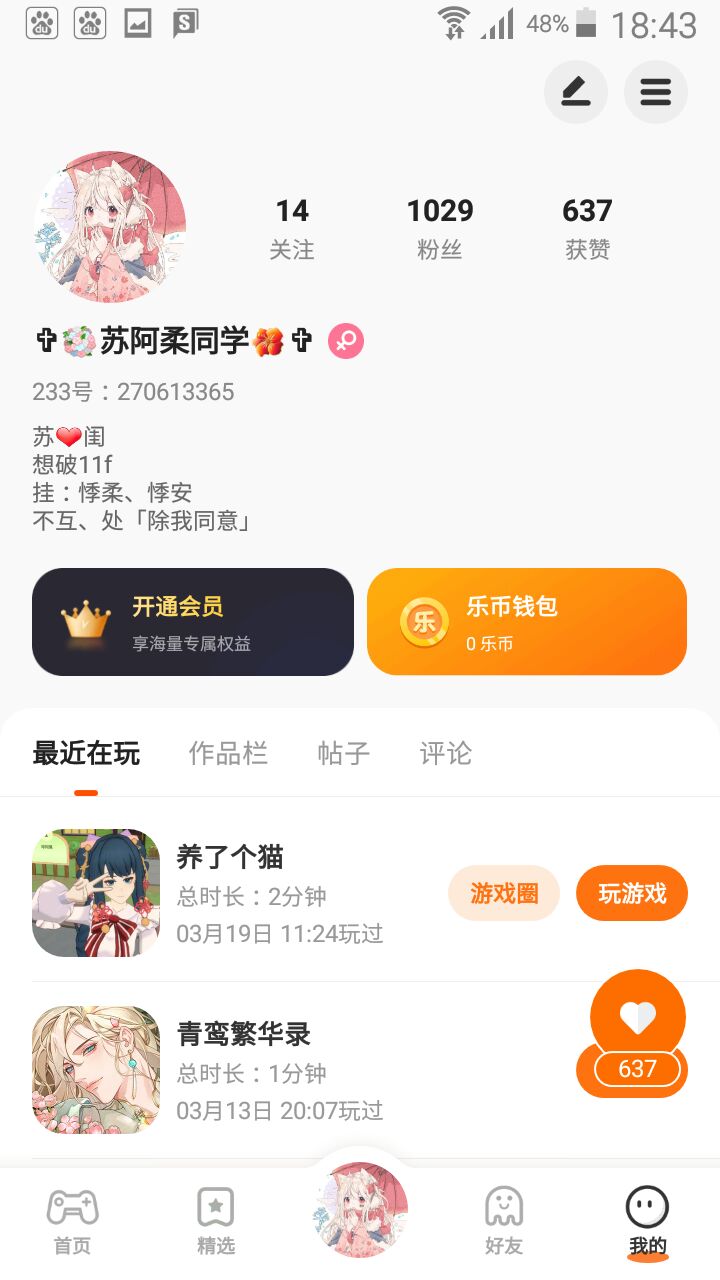This screenshot has width=720, height=1280.
Task: Show the 评论 tab
Action: 445,754
